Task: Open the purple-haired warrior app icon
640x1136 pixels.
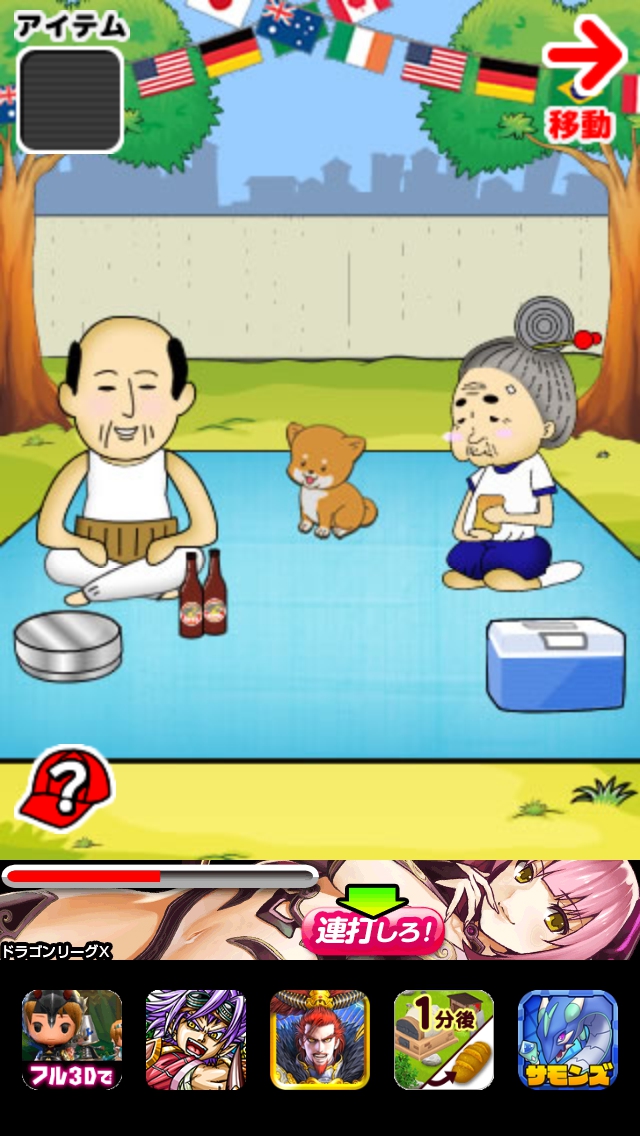Action: pos(196,1039)
